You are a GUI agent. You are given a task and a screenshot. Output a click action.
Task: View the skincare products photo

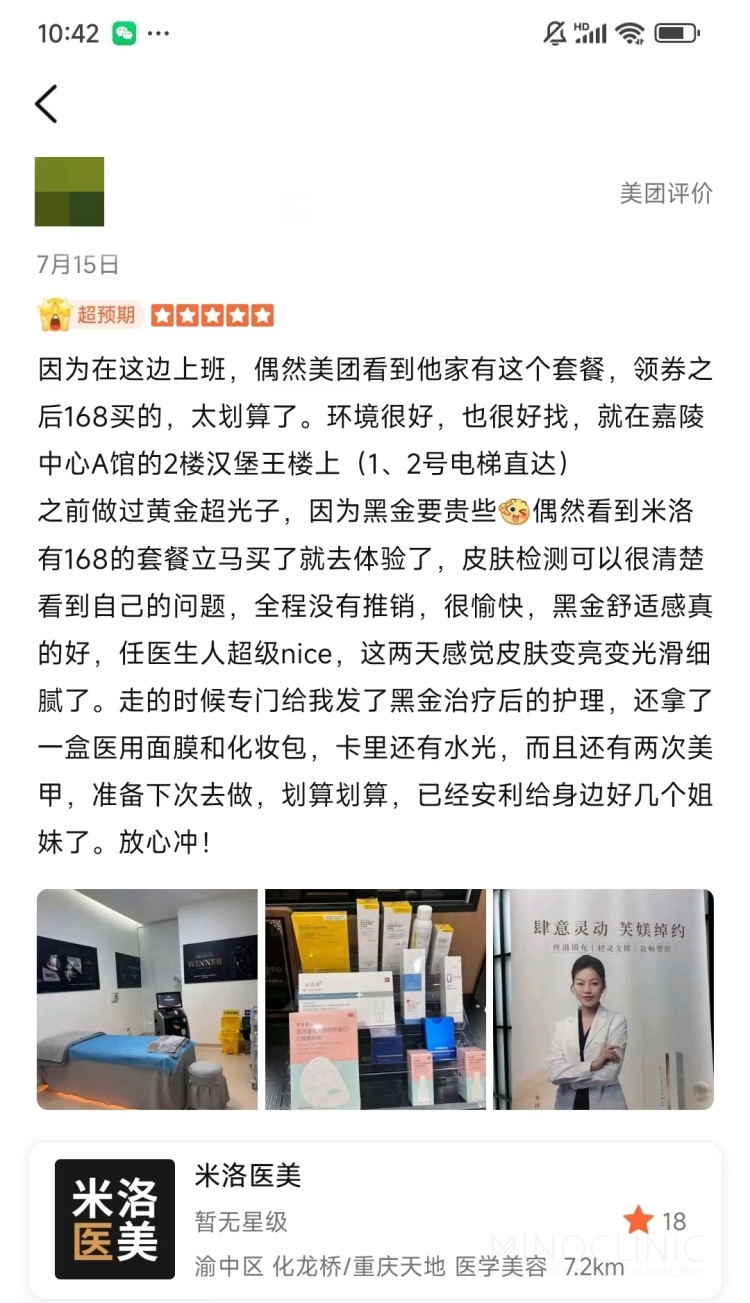pos(375,999)
